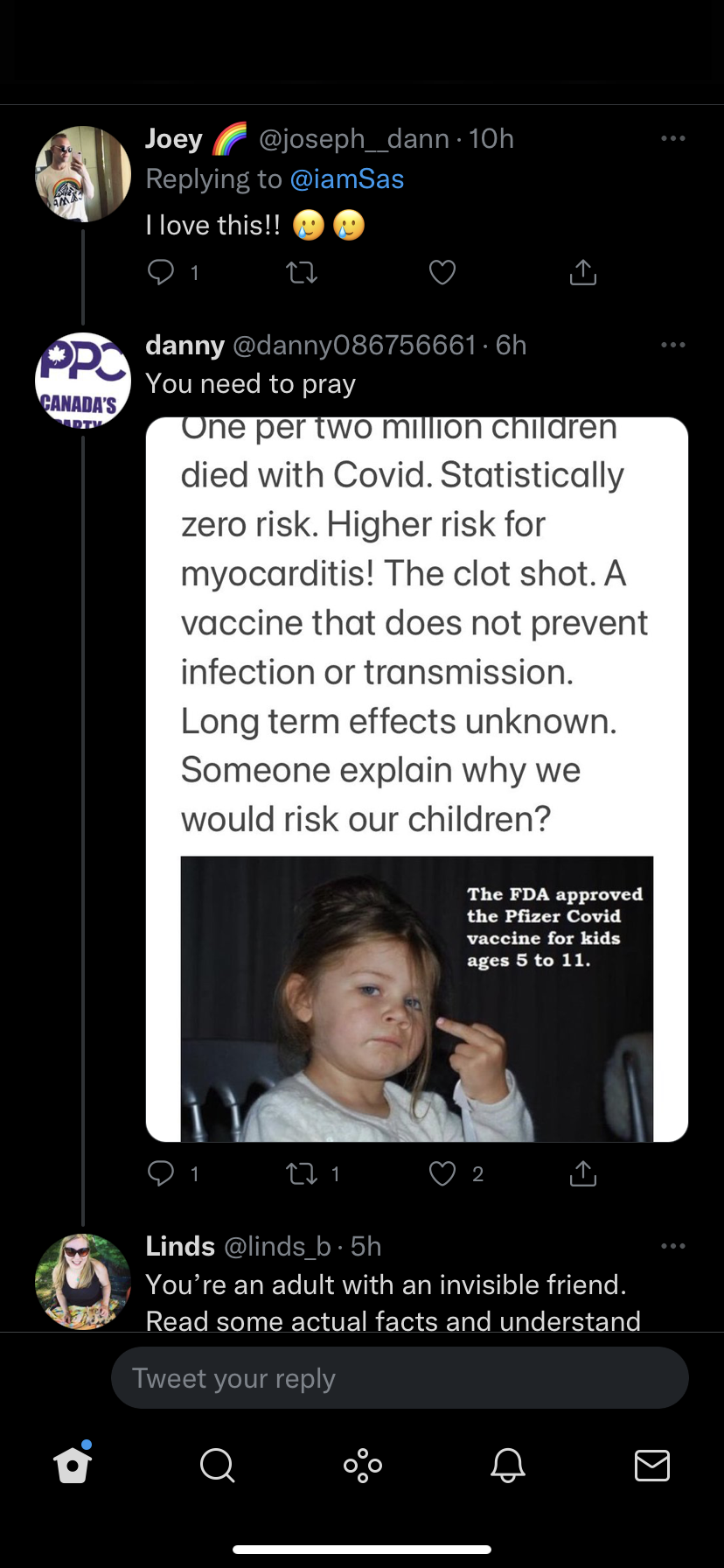Like Joey's tweet

442,273
